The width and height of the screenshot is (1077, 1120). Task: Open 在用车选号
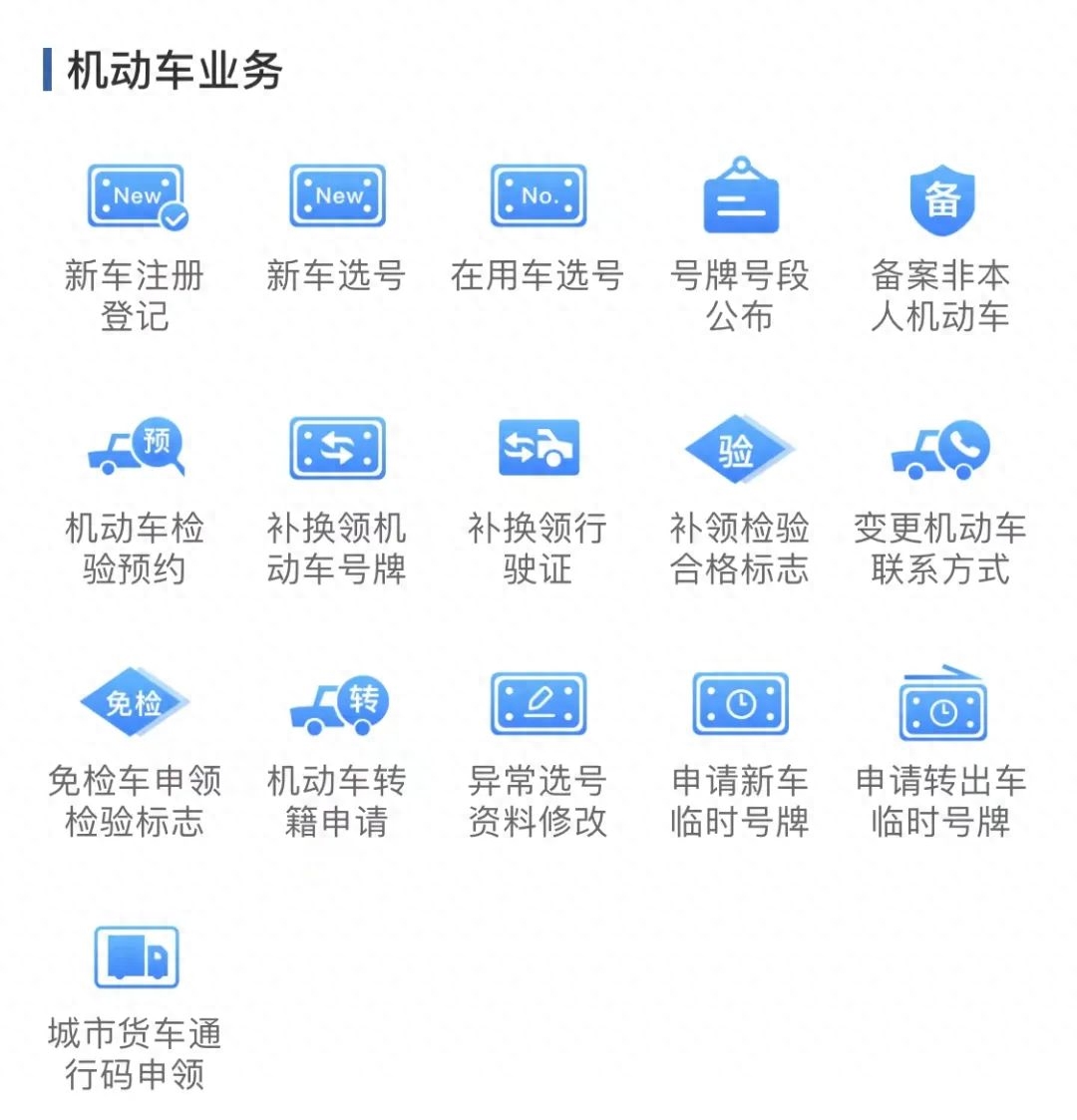pos(538,197)
